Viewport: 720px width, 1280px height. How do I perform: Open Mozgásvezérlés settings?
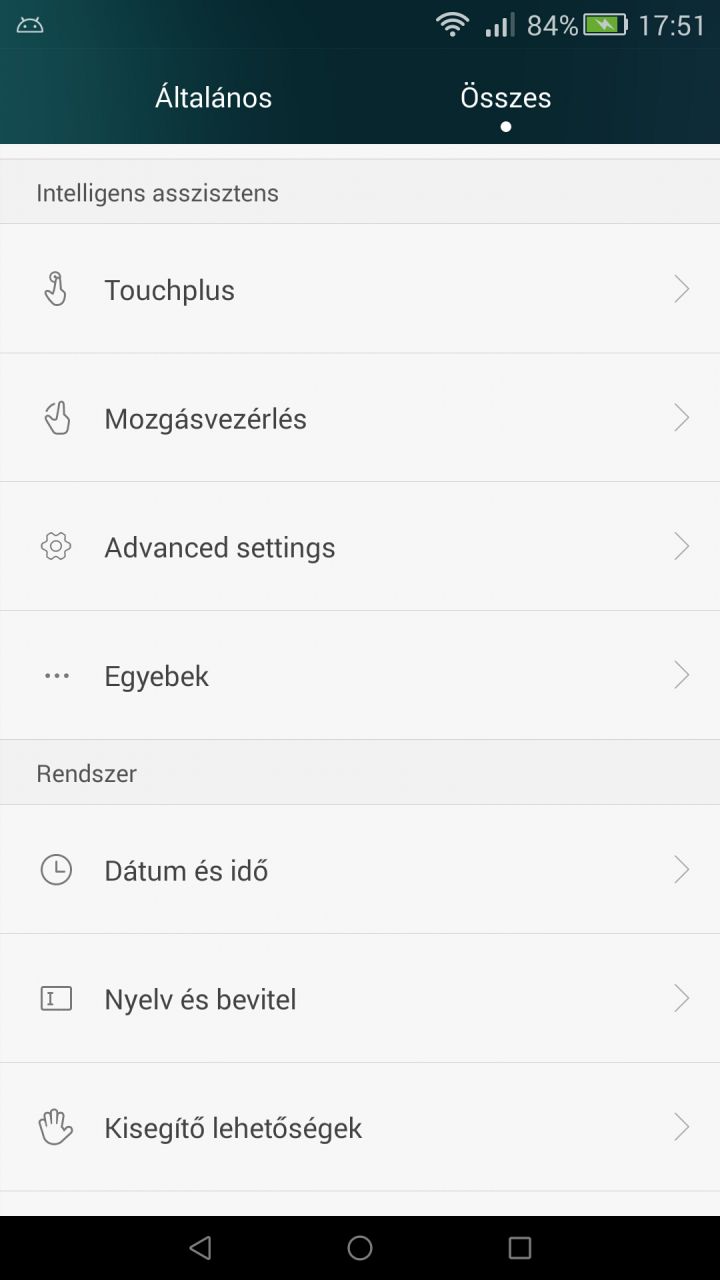click(360, 418)
